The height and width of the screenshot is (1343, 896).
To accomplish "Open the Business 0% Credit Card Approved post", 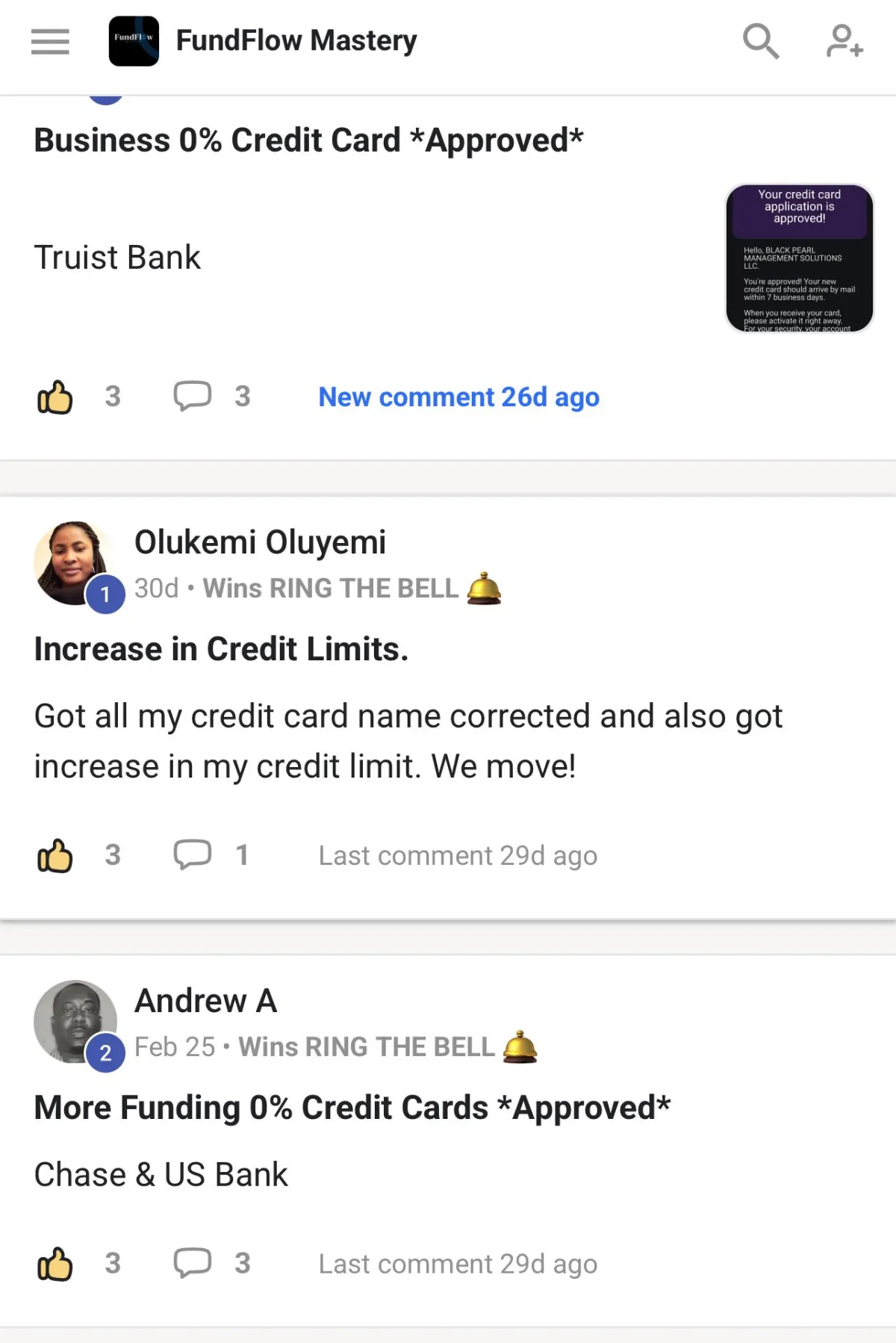I will coord(308,140).
